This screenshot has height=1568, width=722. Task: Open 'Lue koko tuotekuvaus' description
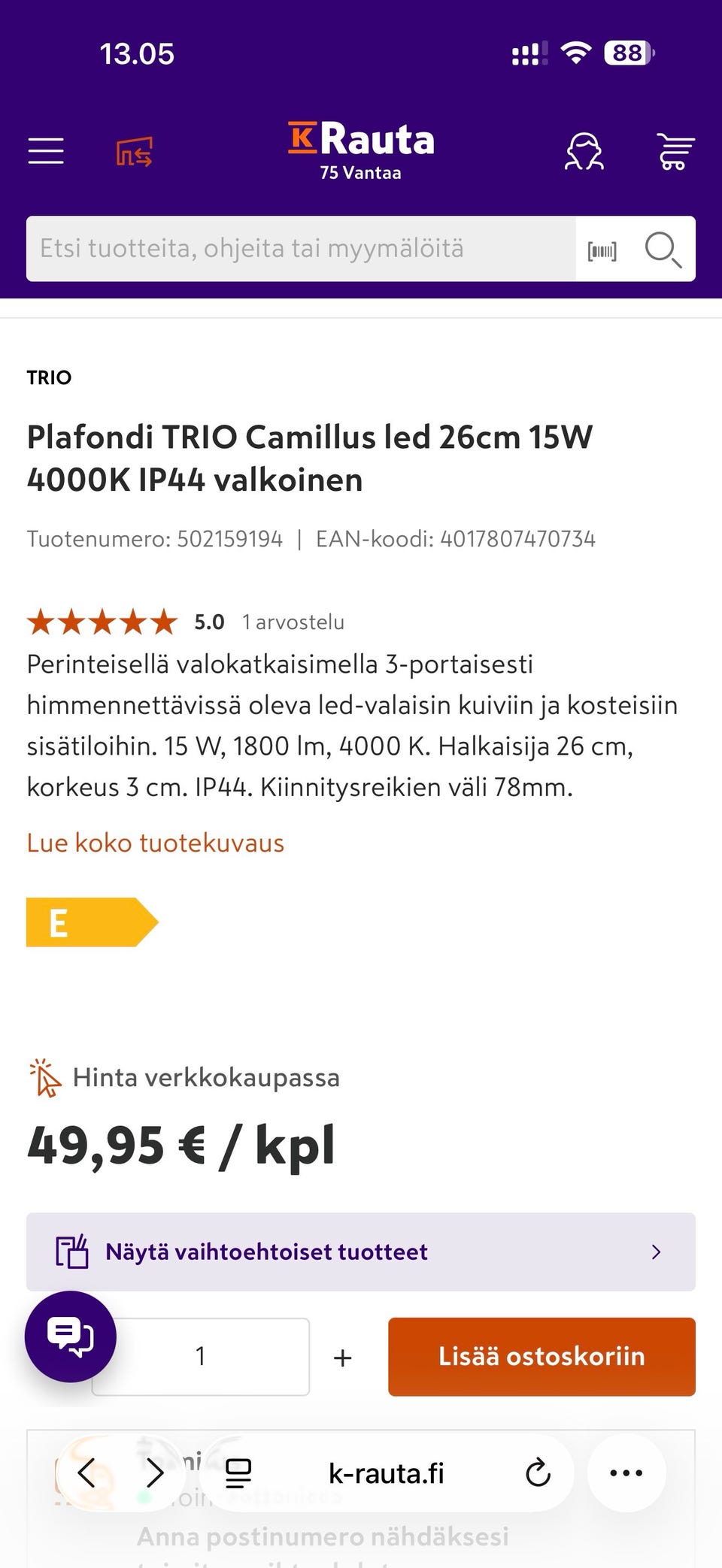[155, 843]
